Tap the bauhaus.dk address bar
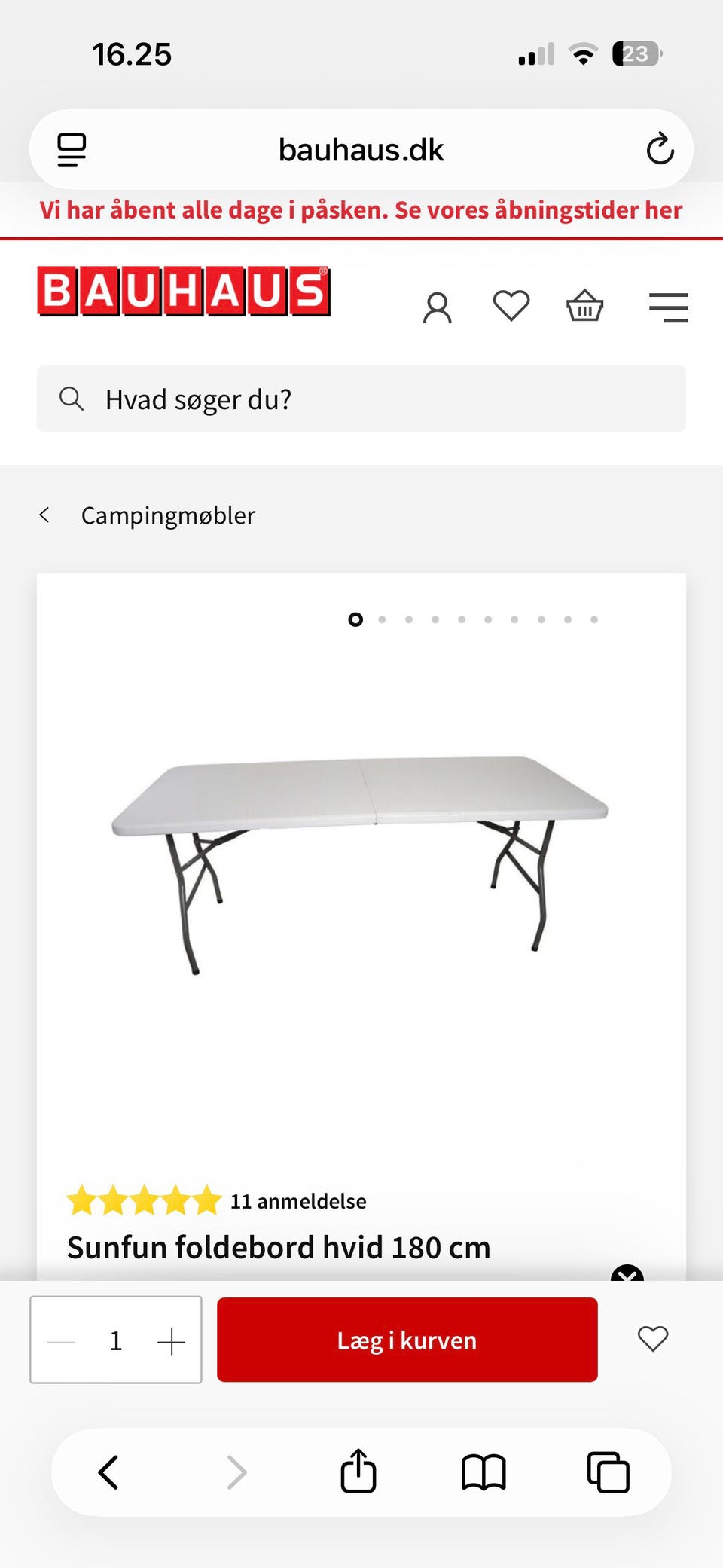This screenshot has width=723, height=1568. tap(360, 148)
